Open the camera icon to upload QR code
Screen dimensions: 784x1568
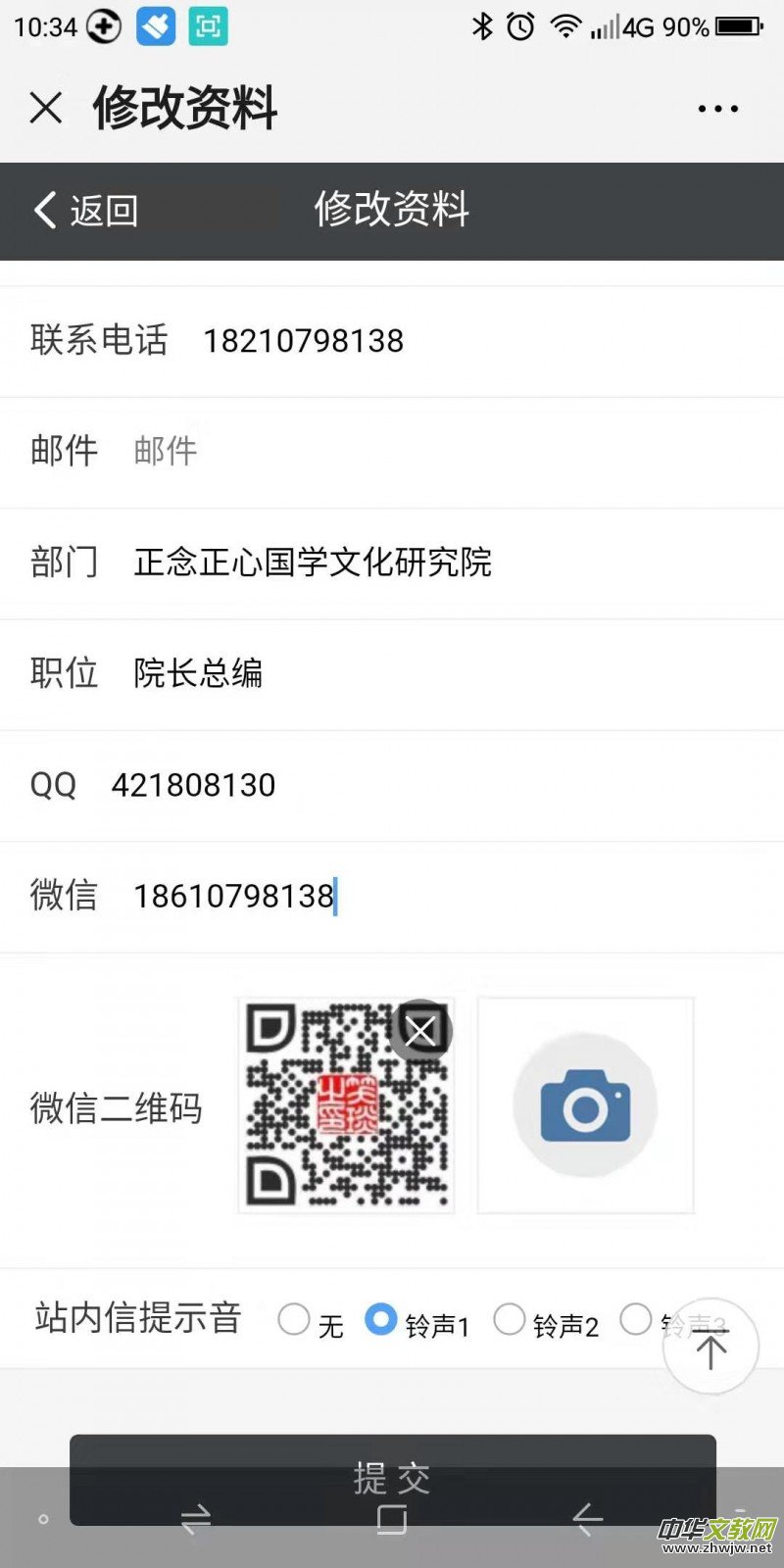point(585,1105)
